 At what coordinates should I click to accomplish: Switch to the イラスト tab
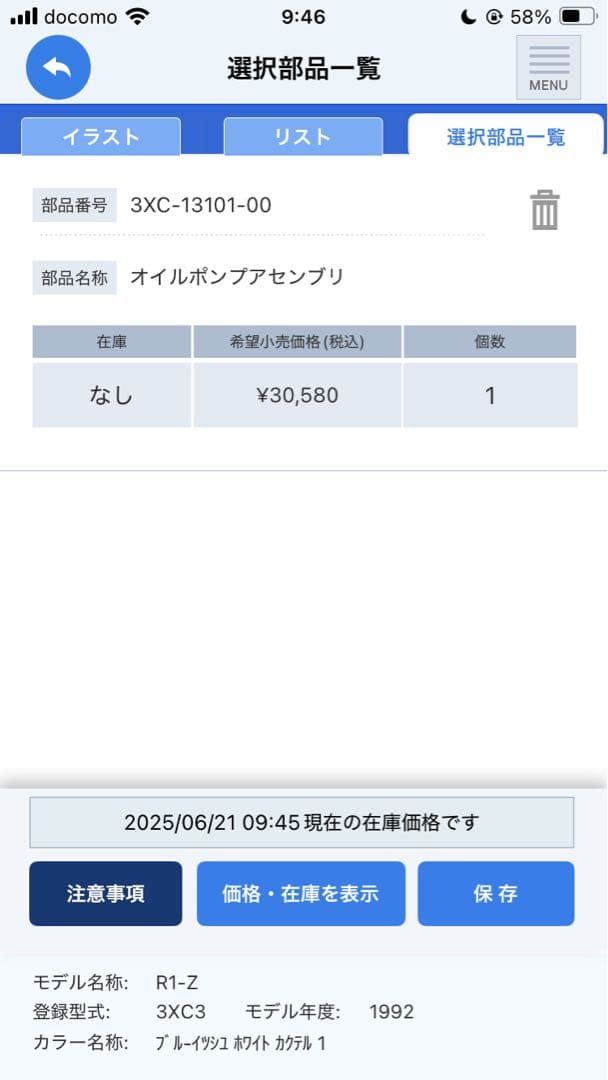pos(101,136)
